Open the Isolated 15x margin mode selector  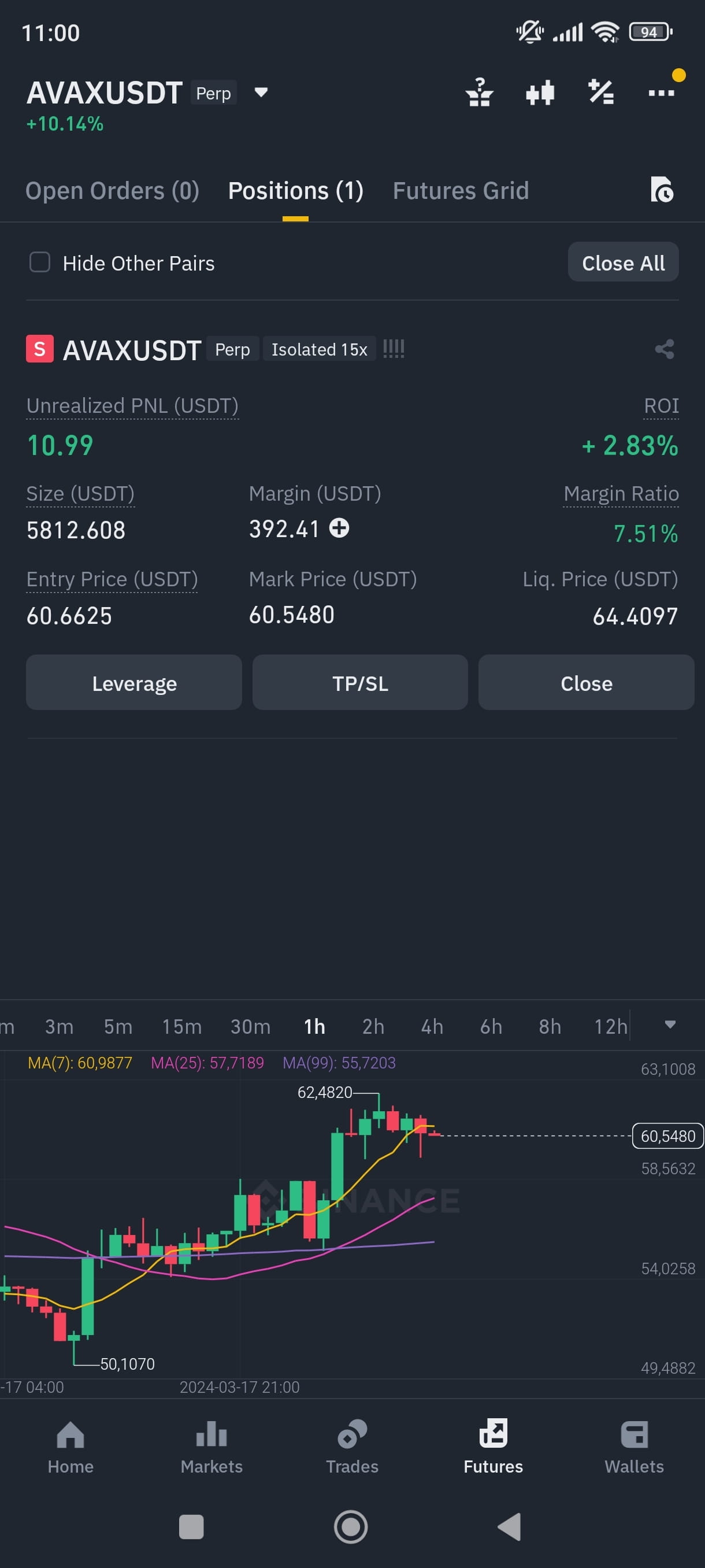[x=320, y=349]
